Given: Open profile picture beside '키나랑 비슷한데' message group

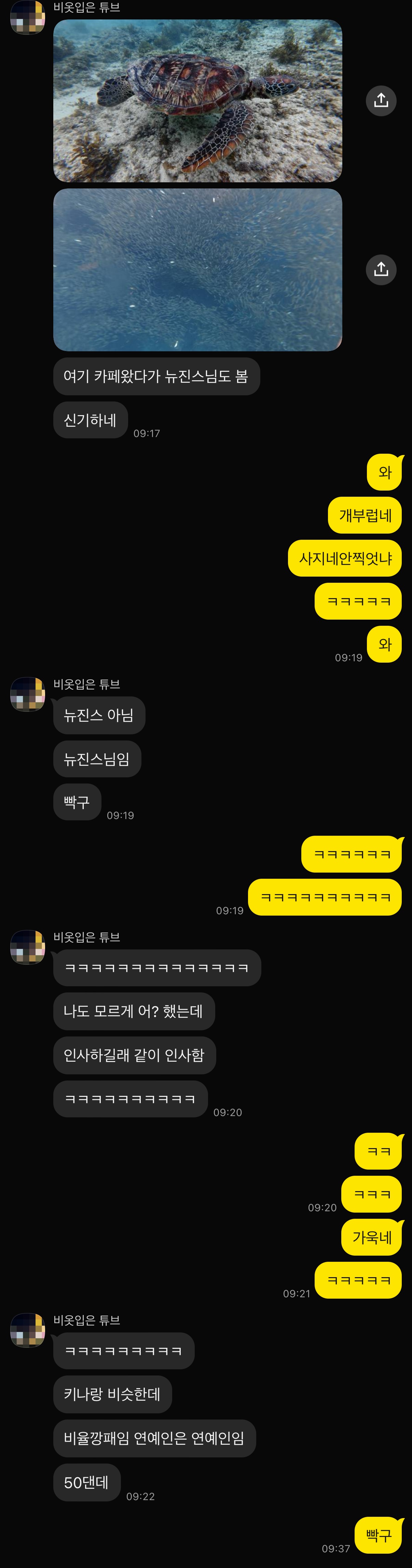Looking at the screenshot, I should click(27, 1329).
